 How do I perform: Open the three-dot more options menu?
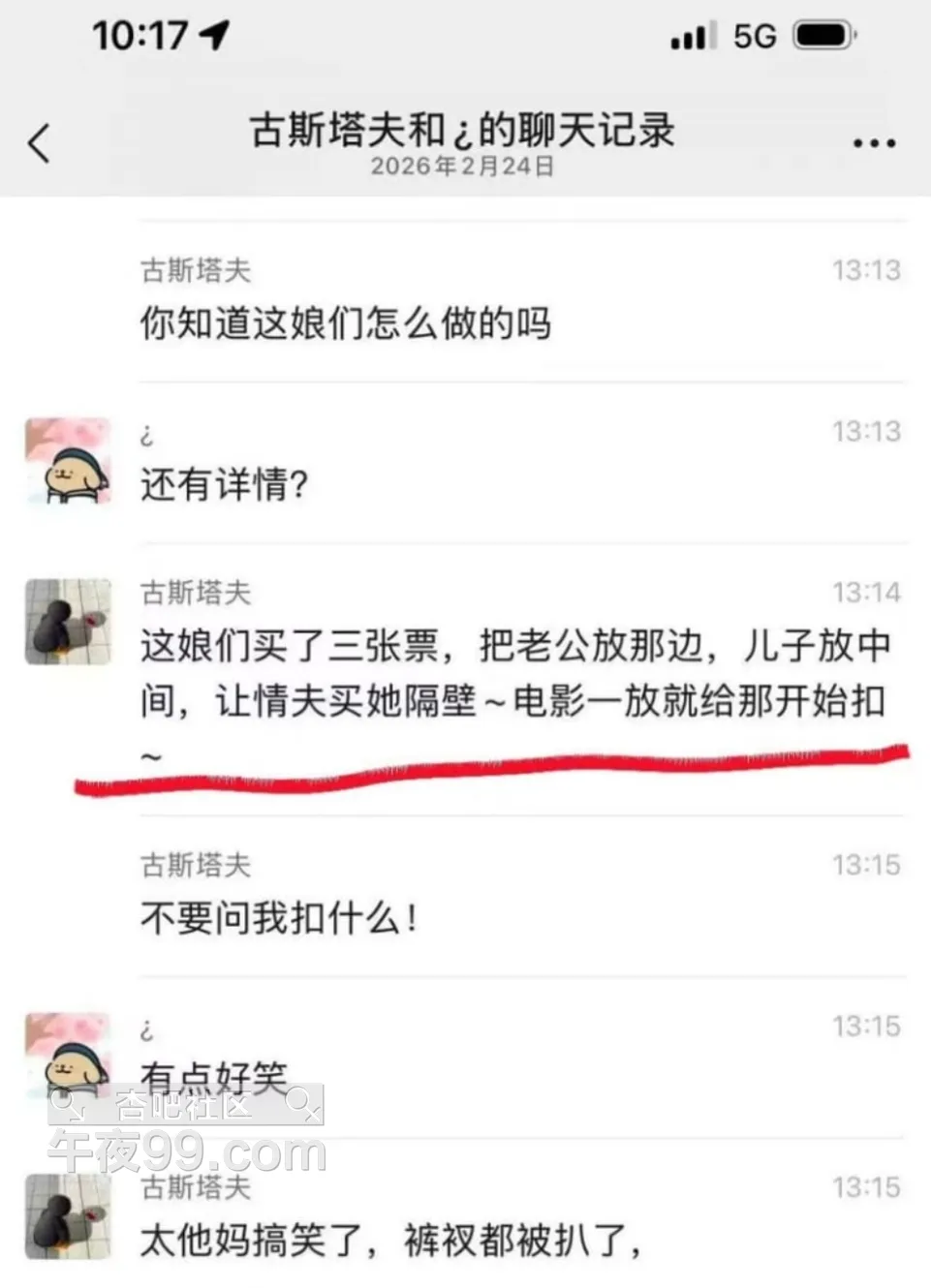click(x=874, y=144)
